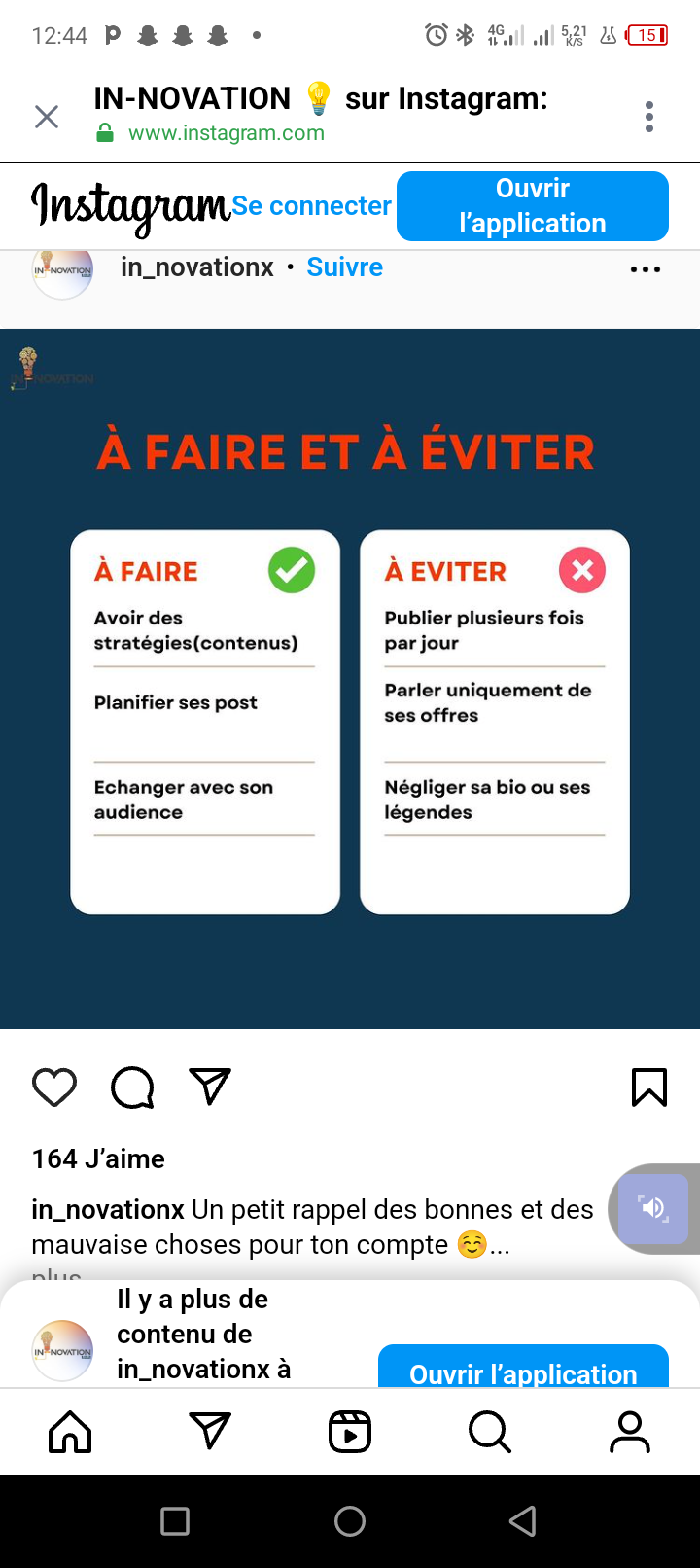
Task: Follow in_novationx with Suivre
Action: [344, 267]
